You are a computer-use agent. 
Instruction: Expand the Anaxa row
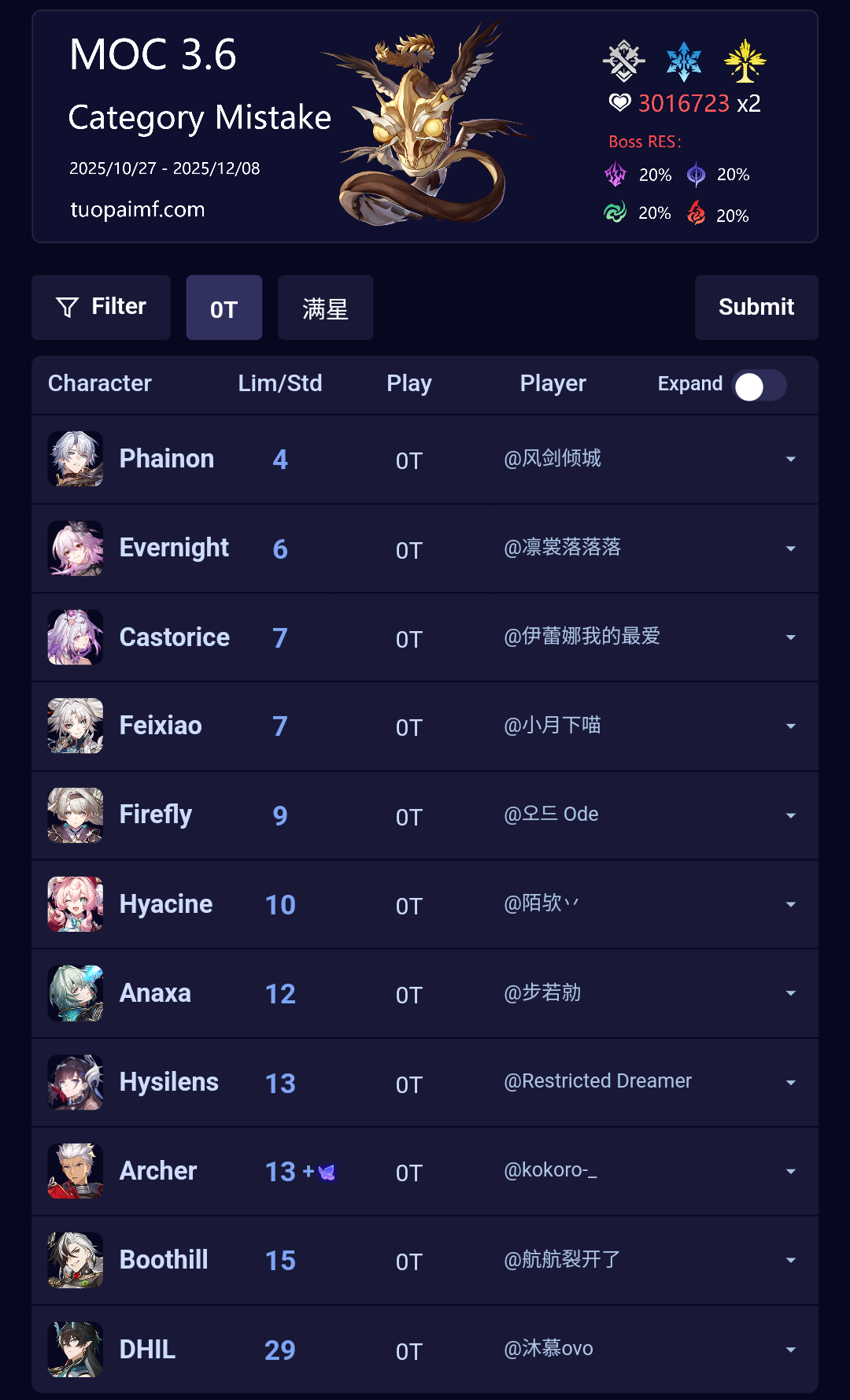[x=791, y=994]
